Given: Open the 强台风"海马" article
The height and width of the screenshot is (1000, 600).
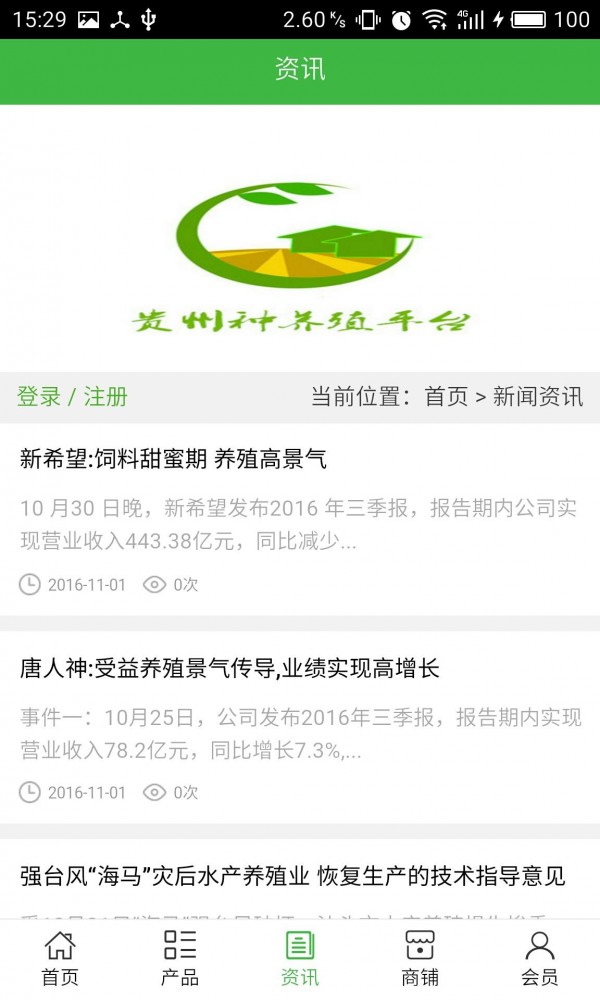Looking at the screenshot, I should (x=292, y=877).
